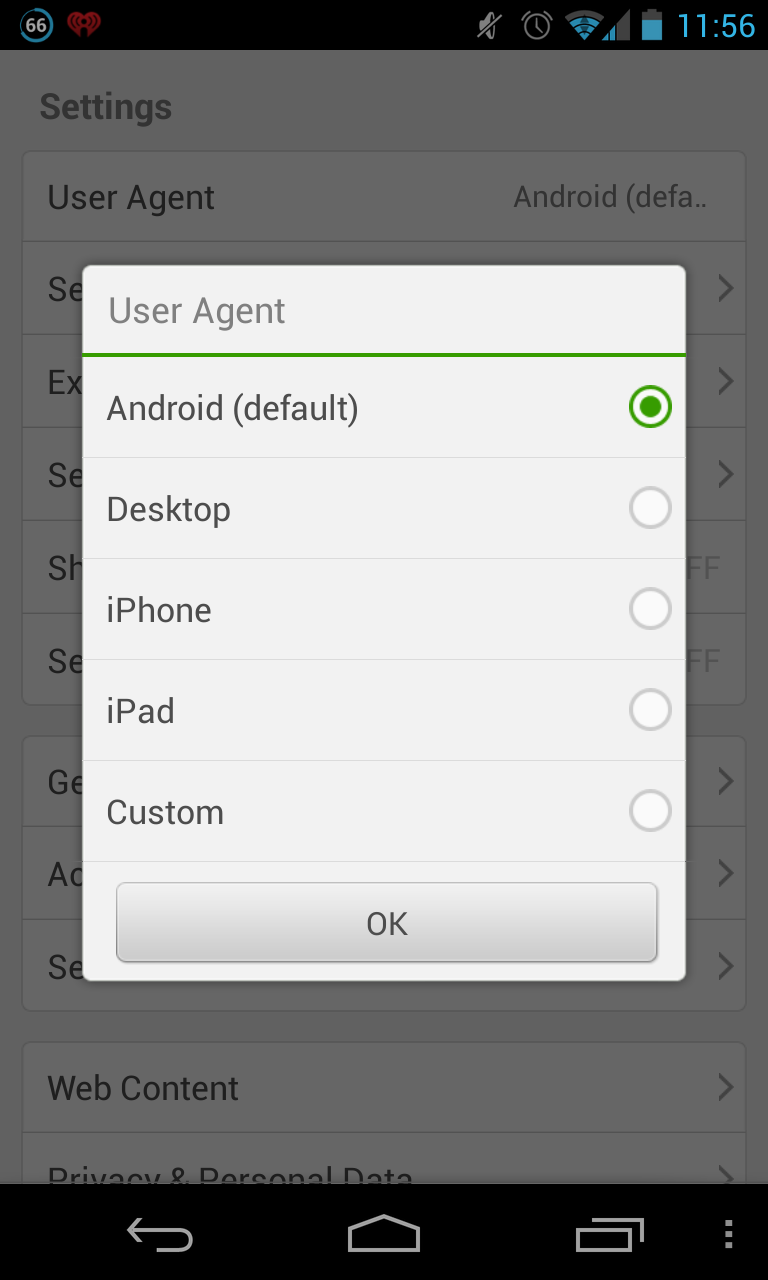
Task: Confirm the dialog with the OK button
Action: coord(386,923)
